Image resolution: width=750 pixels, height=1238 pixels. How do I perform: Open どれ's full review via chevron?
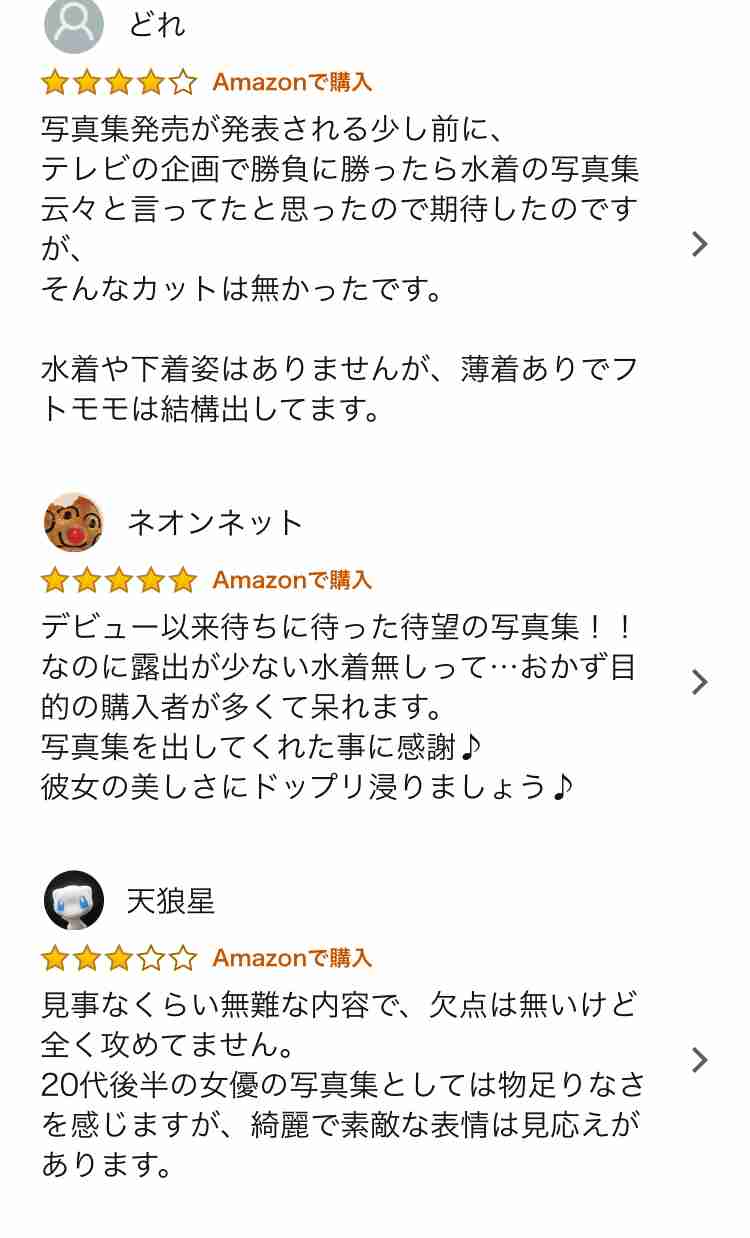[700, 244]
